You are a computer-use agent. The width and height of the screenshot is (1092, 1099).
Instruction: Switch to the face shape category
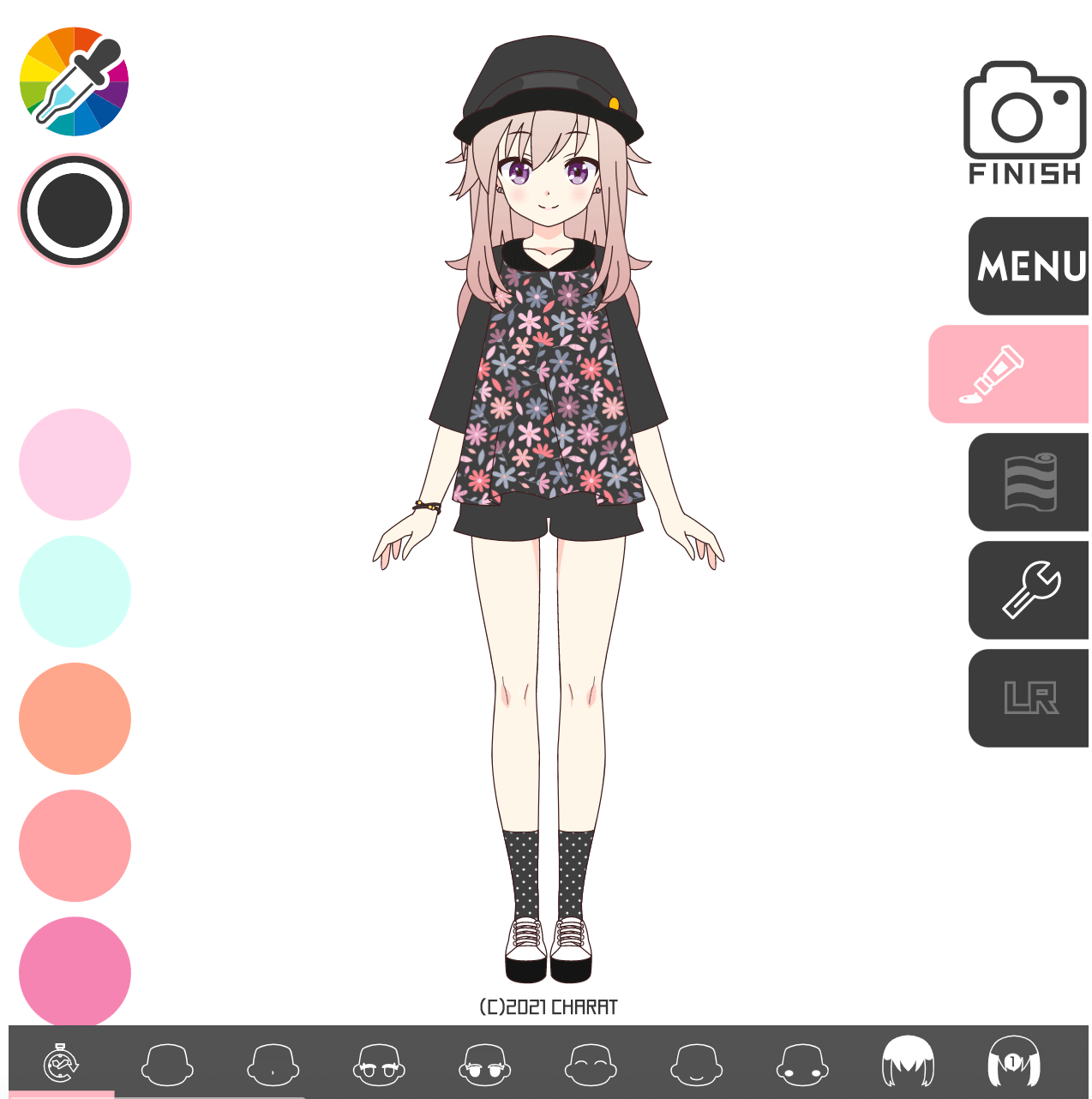167,1064
